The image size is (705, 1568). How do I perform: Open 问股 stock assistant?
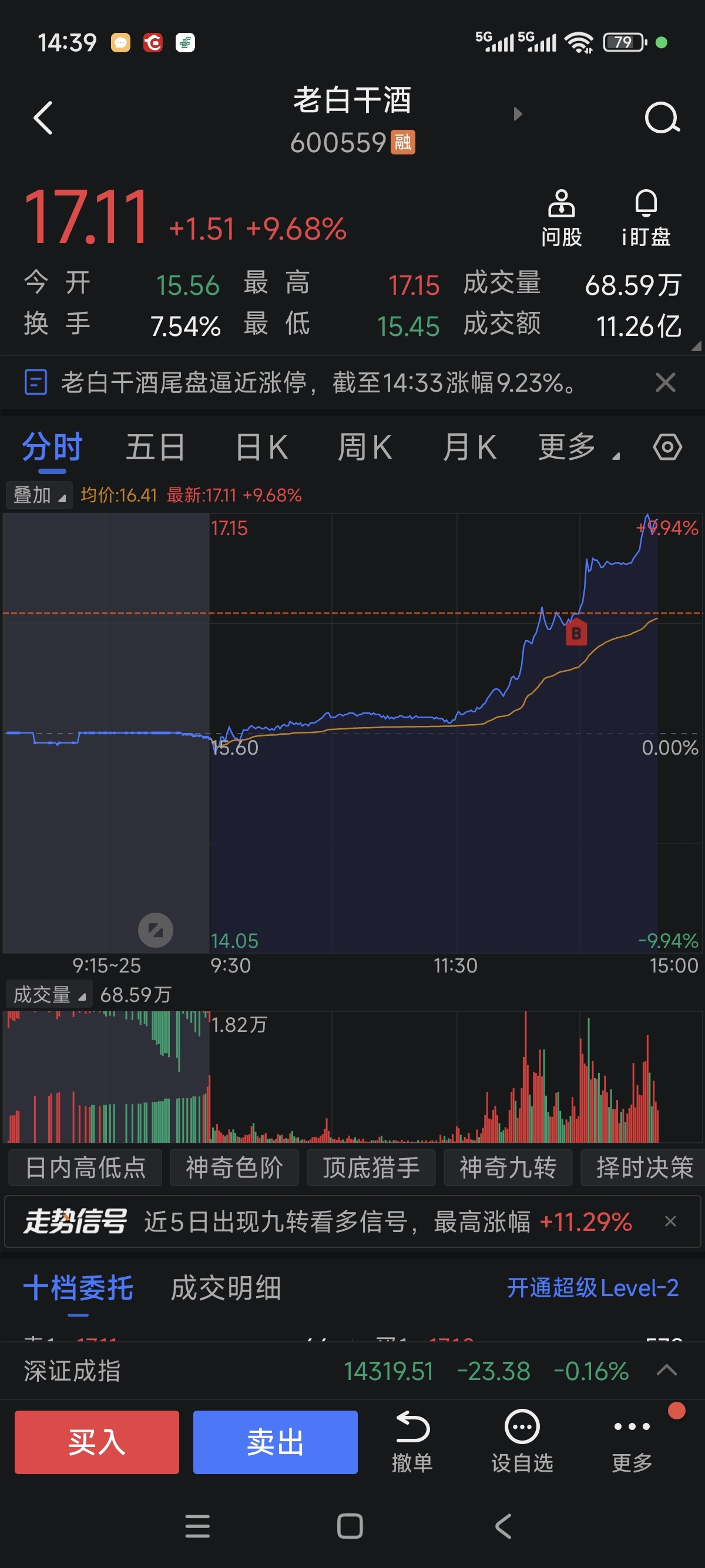(561, 218)
